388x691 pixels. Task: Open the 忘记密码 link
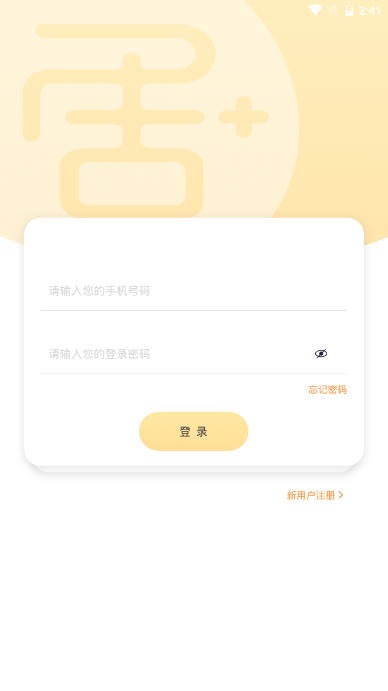coord(328,390)
